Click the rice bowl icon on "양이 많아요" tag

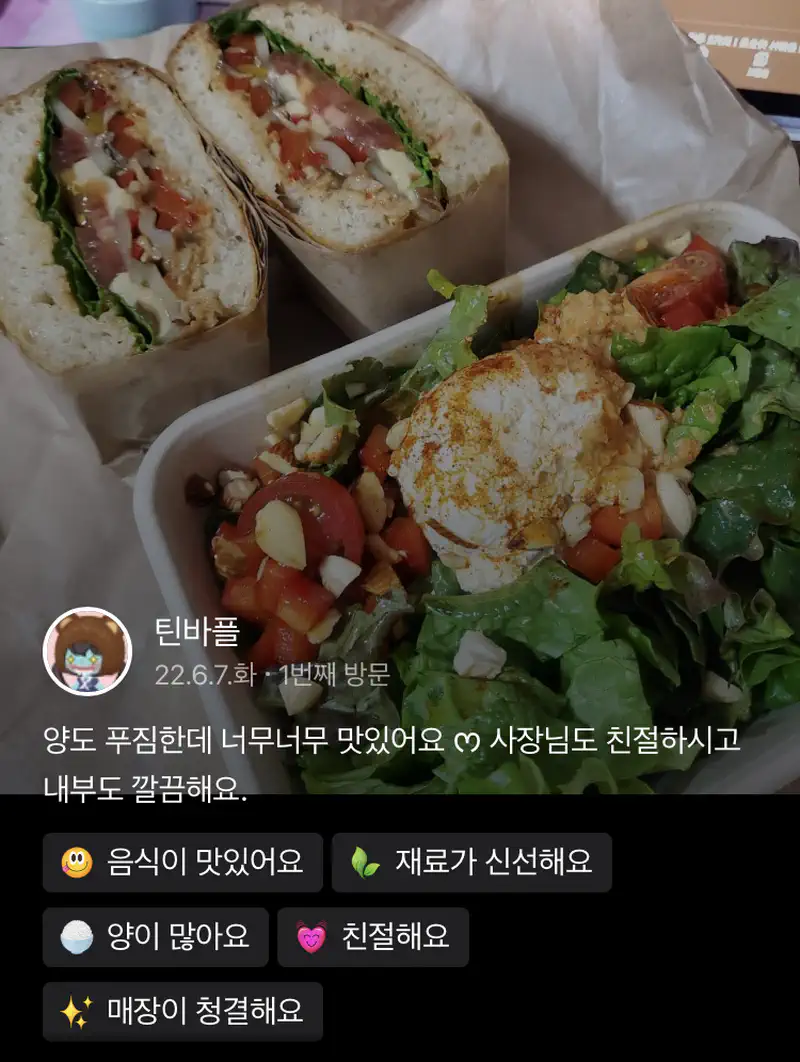(x=74, y=937)
